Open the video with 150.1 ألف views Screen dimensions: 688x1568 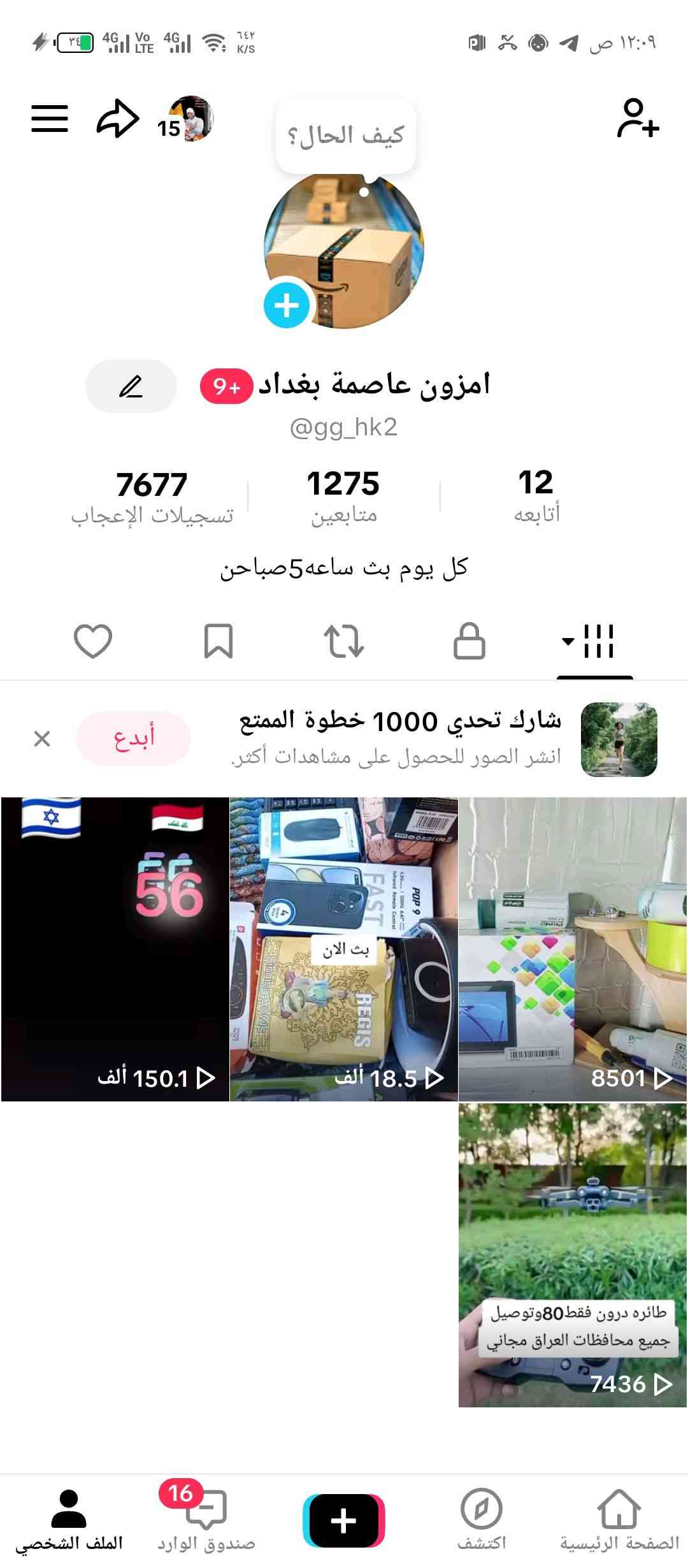tap(115, 948)
